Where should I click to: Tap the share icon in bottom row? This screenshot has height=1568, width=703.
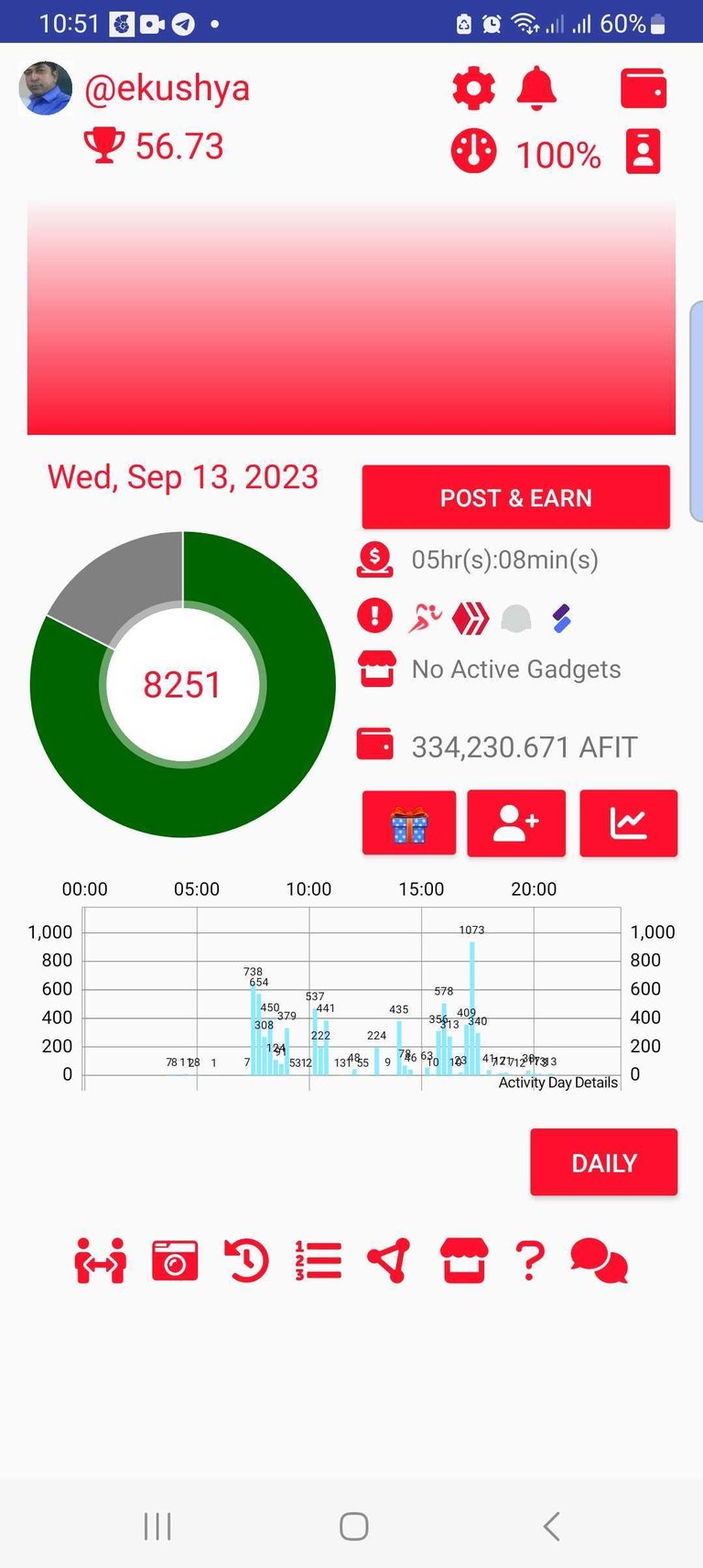[x=388, y=1261]
